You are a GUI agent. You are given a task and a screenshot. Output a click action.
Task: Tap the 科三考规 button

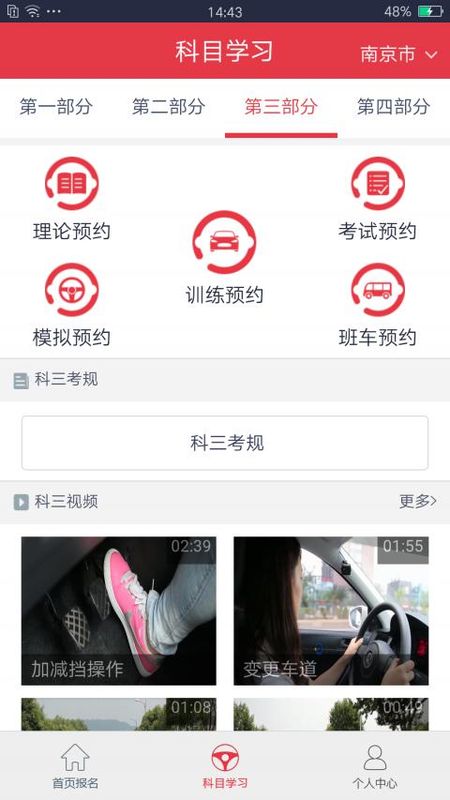click(x=225, y=443)
